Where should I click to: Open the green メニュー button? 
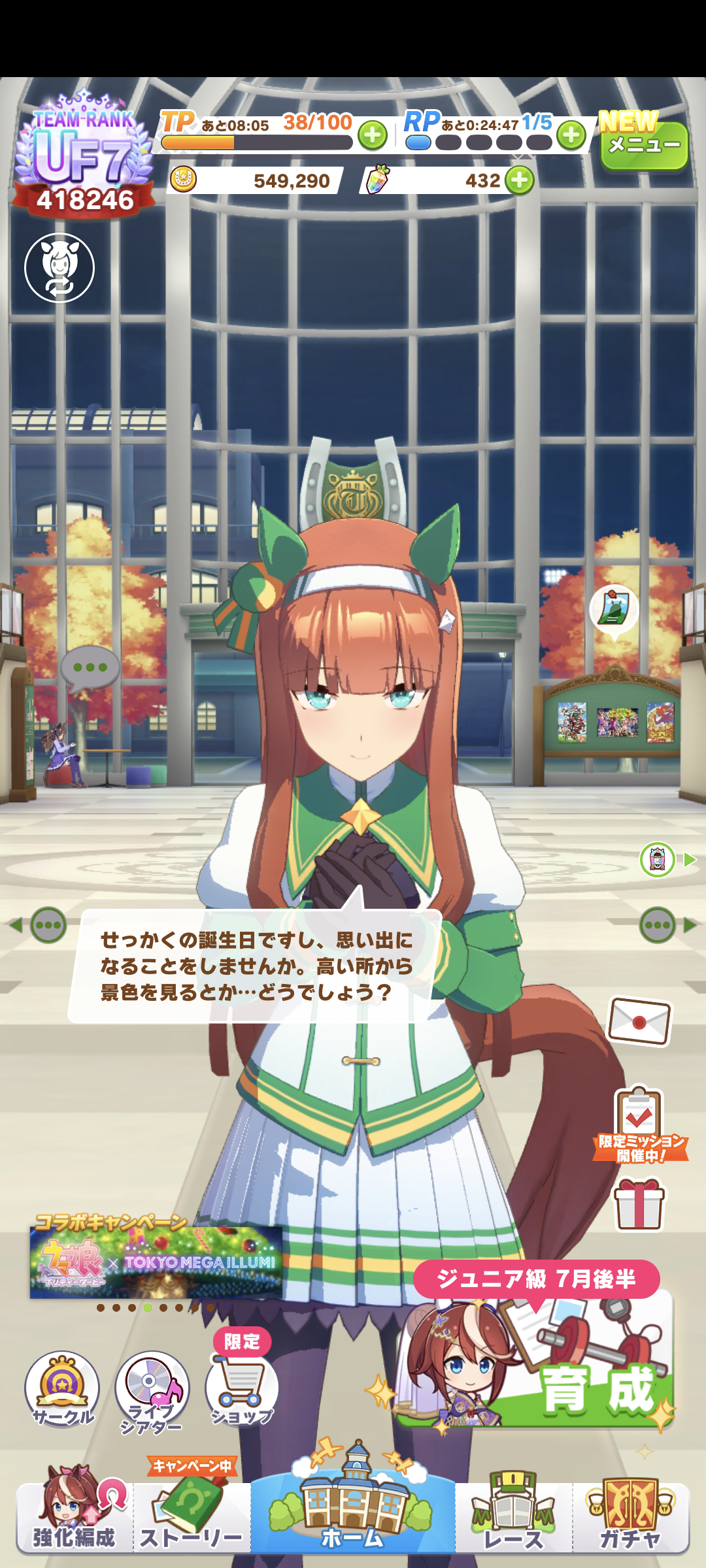click(x=644, y=145)
